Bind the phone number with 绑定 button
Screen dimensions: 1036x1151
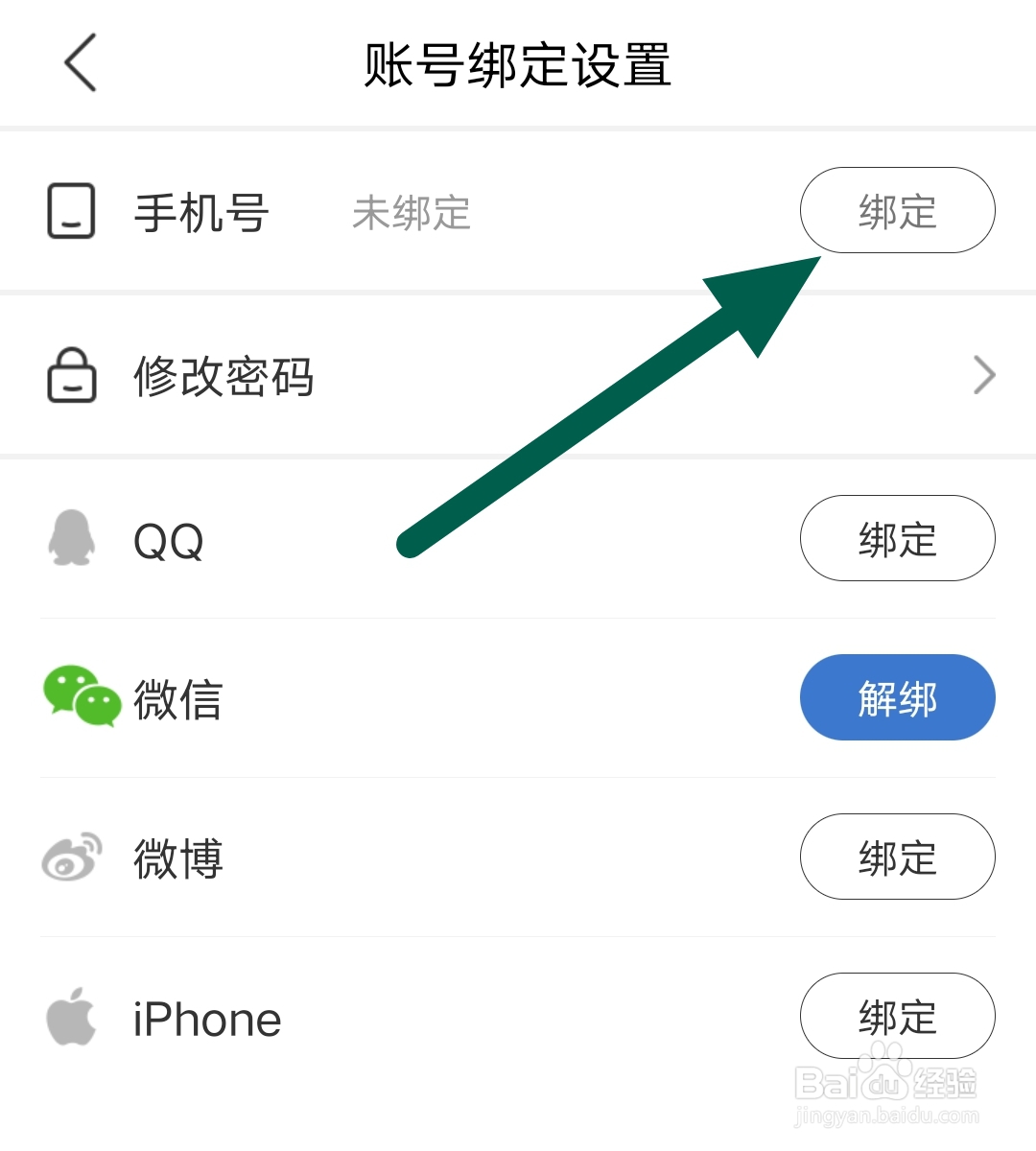click(x=897, y=211)
